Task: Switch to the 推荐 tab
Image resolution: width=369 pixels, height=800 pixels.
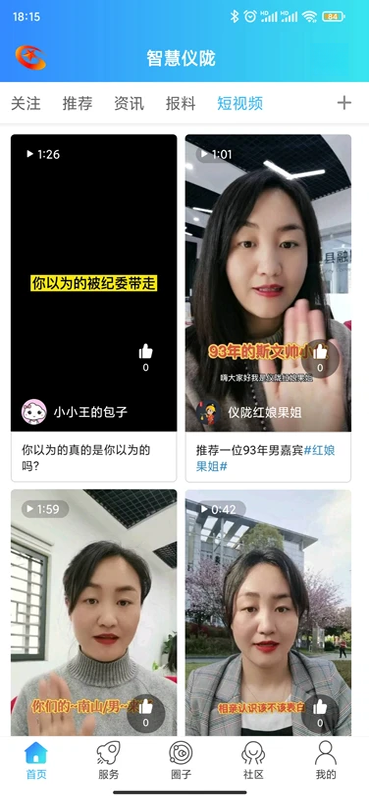Action: click(x=78, y=104)
